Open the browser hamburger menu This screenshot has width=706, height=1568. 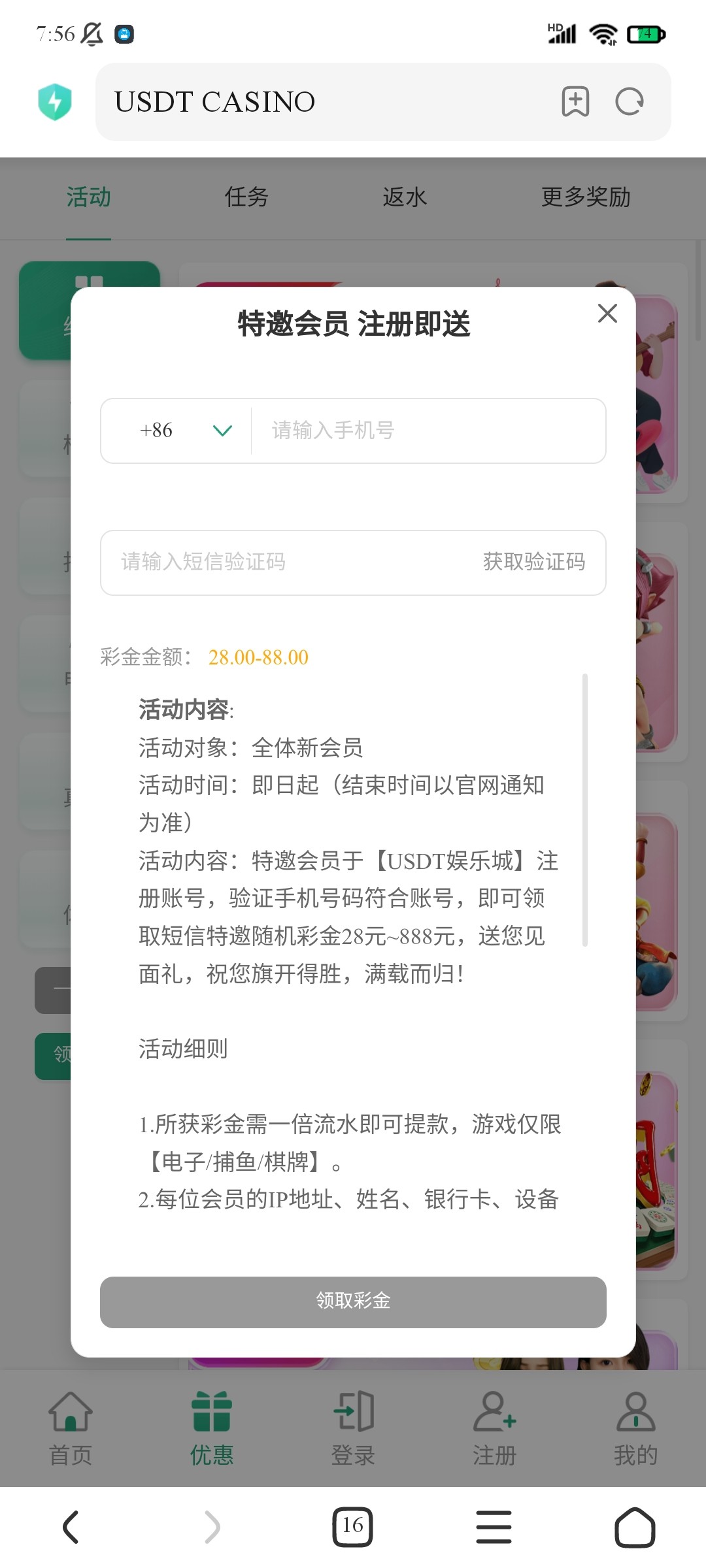point(494,1527)
